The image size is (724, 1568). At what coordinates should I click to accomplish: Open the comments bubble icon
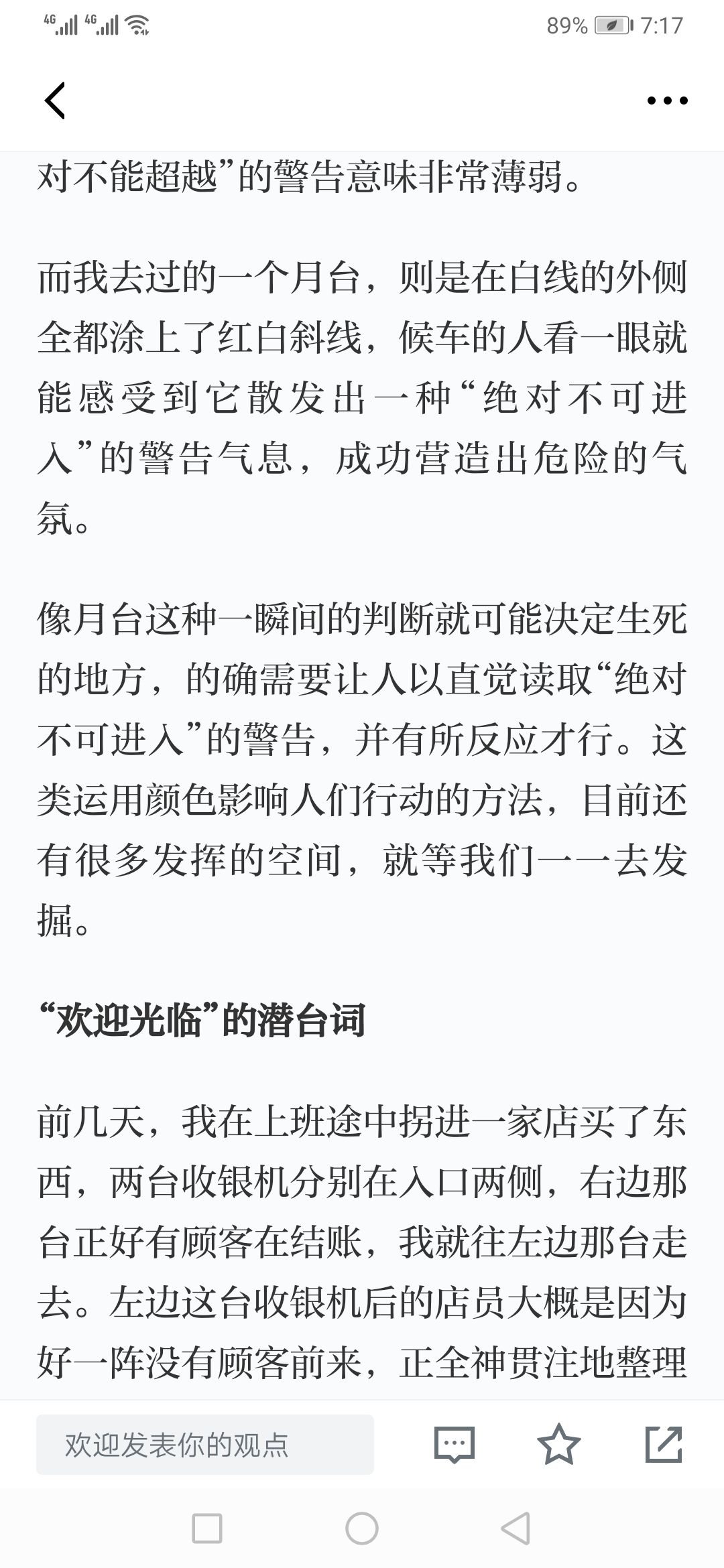pos(454,1445)
